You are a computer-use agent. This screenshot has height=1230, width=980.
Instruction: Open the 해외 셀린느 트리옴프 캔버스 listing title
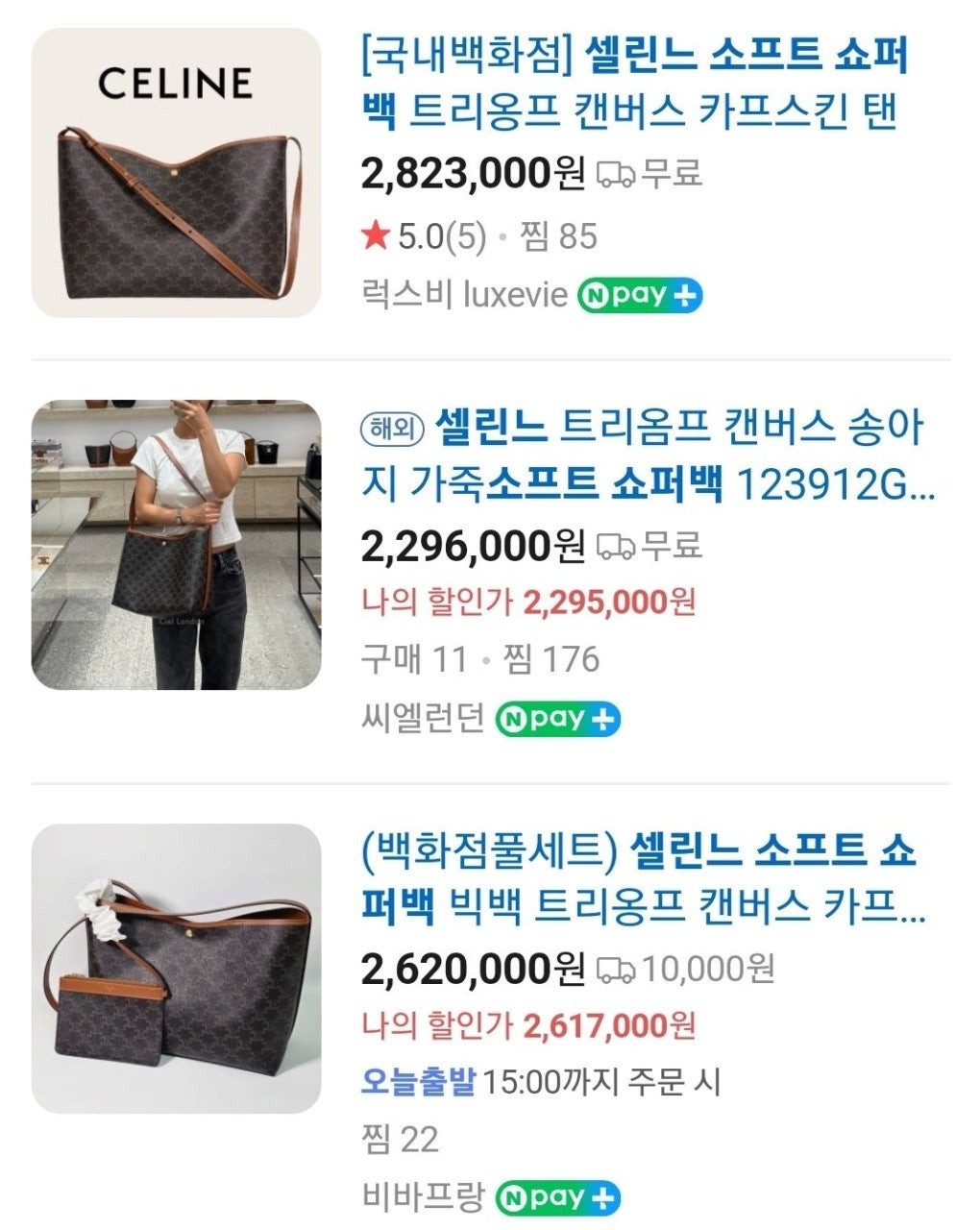pos(646,454)
